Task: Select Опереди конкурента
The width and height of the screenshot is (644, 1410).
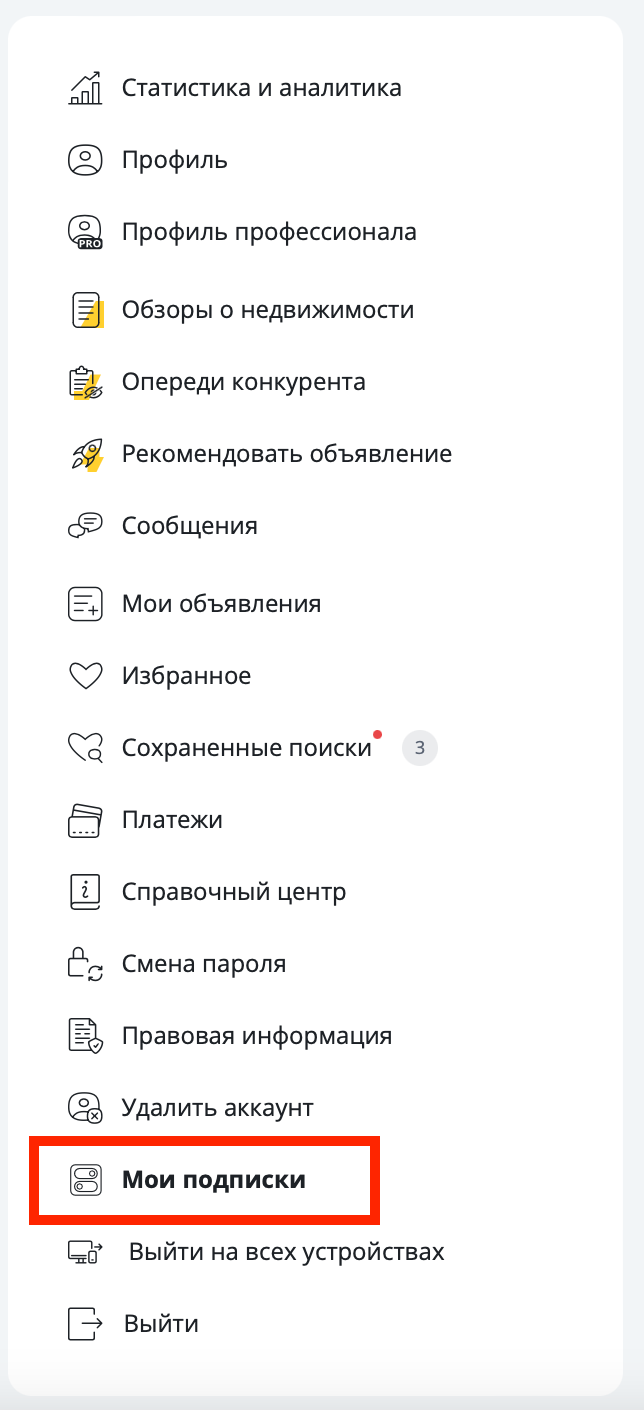Action: [216, 382]
